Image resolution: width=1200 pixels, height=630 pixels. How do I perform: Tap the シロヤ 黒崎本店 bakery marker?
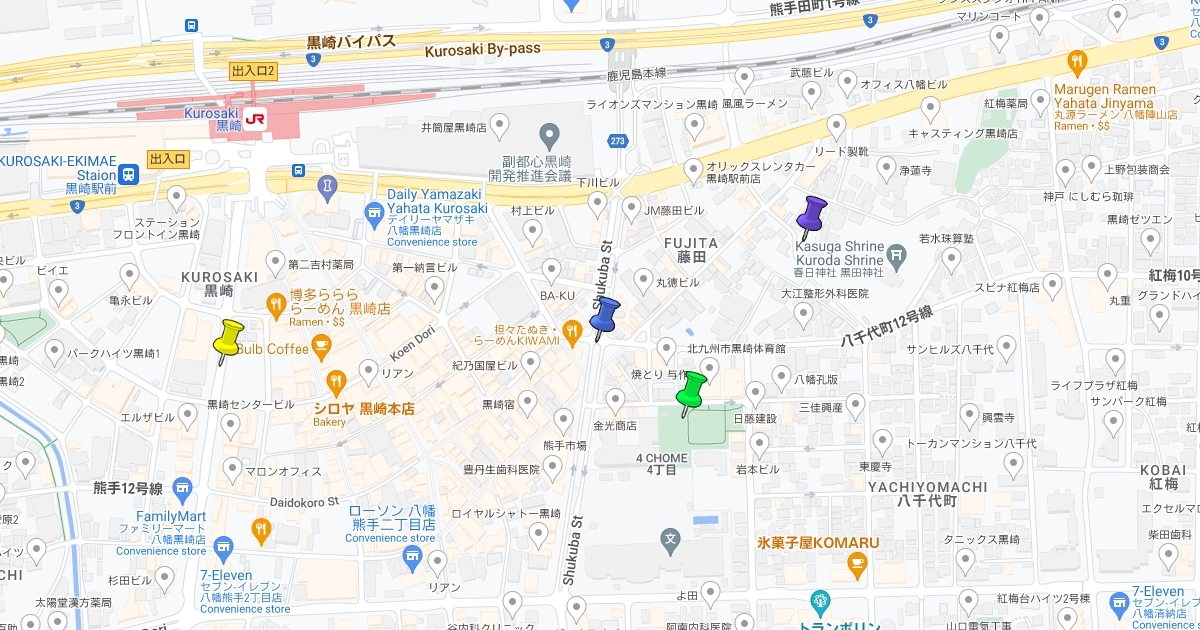335,381
